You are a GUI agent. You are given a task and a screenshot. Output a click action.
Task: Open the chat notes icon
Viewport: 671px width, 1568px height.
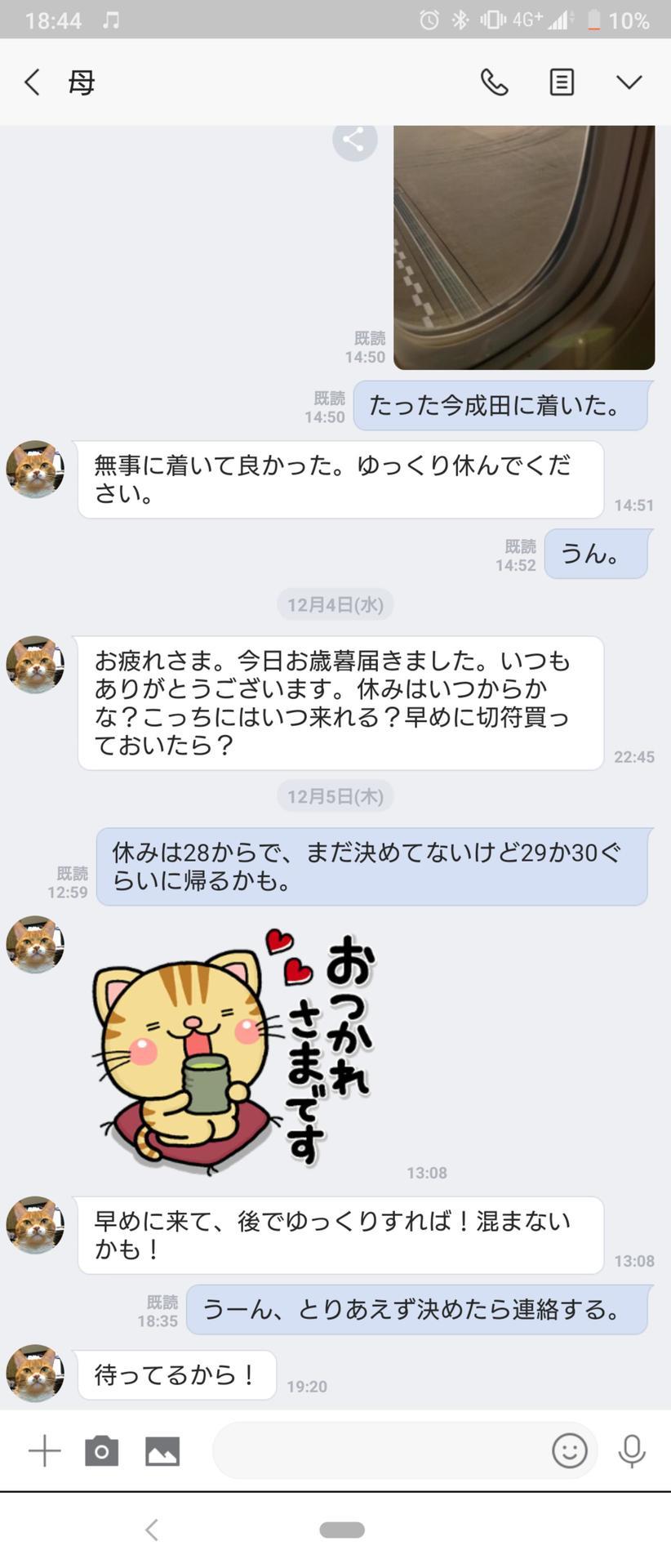pyautogui.click(x=562, y=82)
